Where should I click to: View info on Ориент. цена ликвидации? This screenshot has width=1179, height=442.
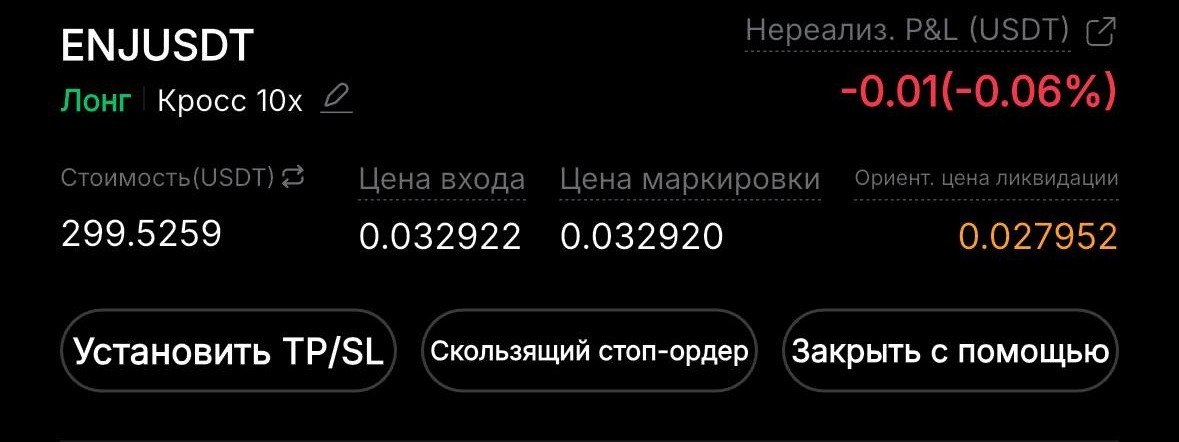tap(986, 180)
